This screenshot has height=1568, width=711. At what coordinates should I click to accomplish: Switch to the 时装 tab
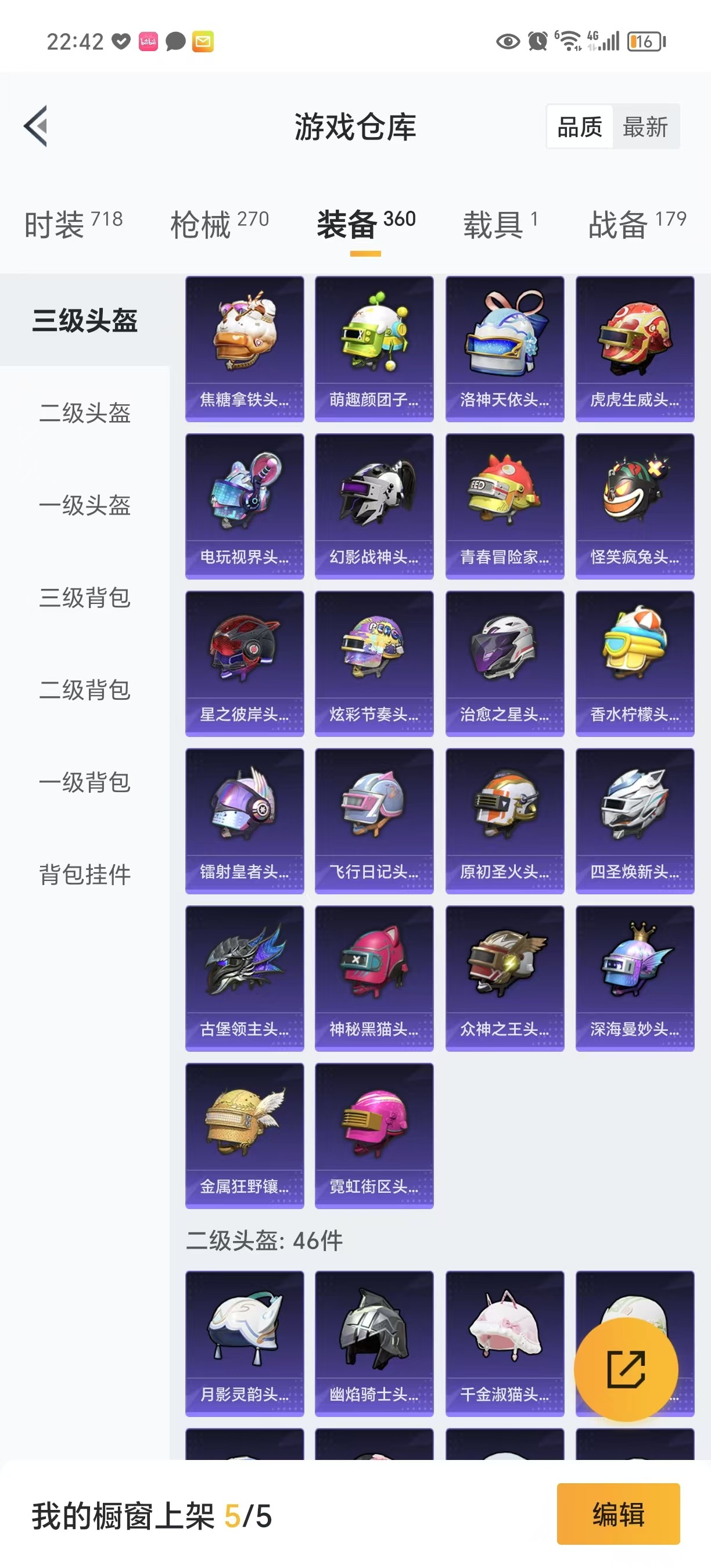pyautogui.click(x=73, y=224)
